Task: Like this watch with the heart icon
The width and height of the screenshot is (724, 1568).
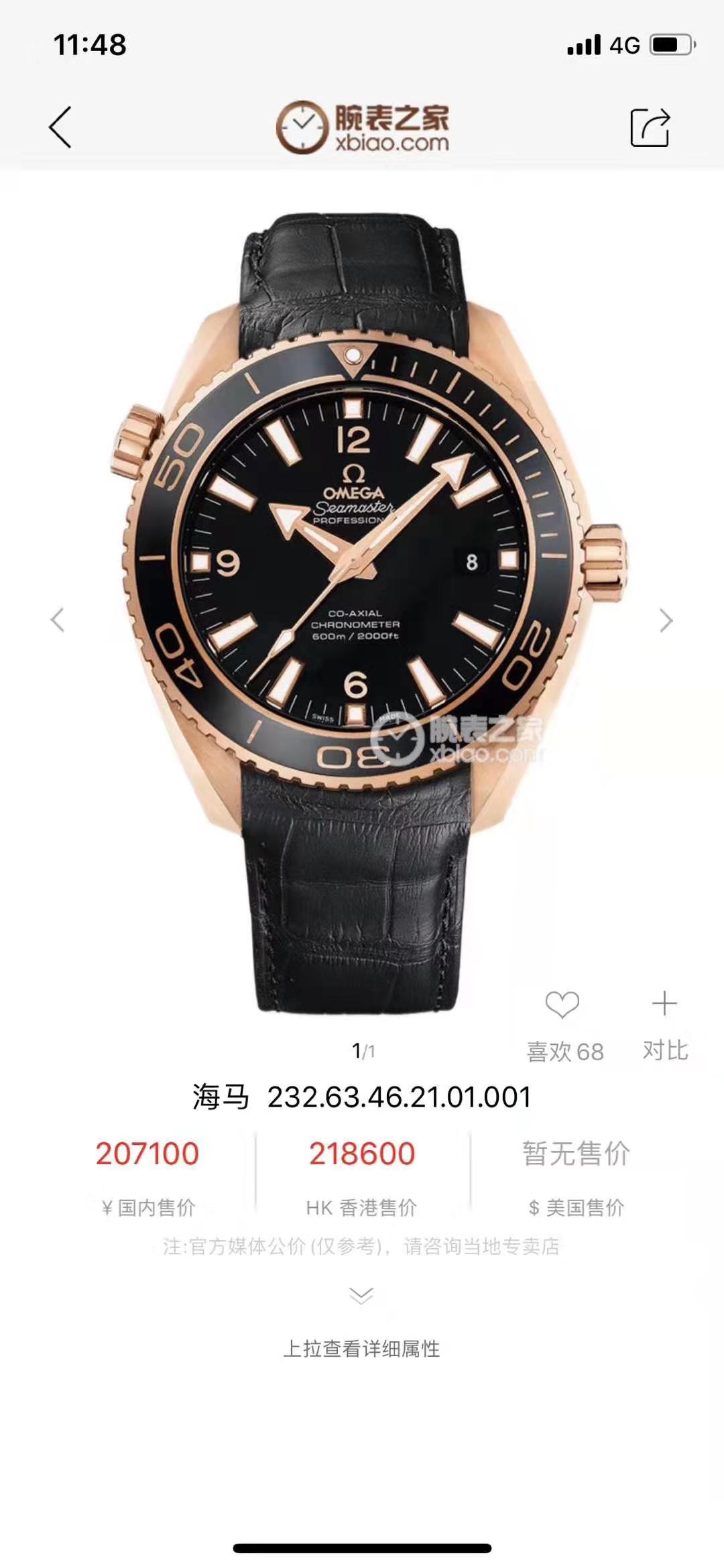Action: coord(562,1005)
